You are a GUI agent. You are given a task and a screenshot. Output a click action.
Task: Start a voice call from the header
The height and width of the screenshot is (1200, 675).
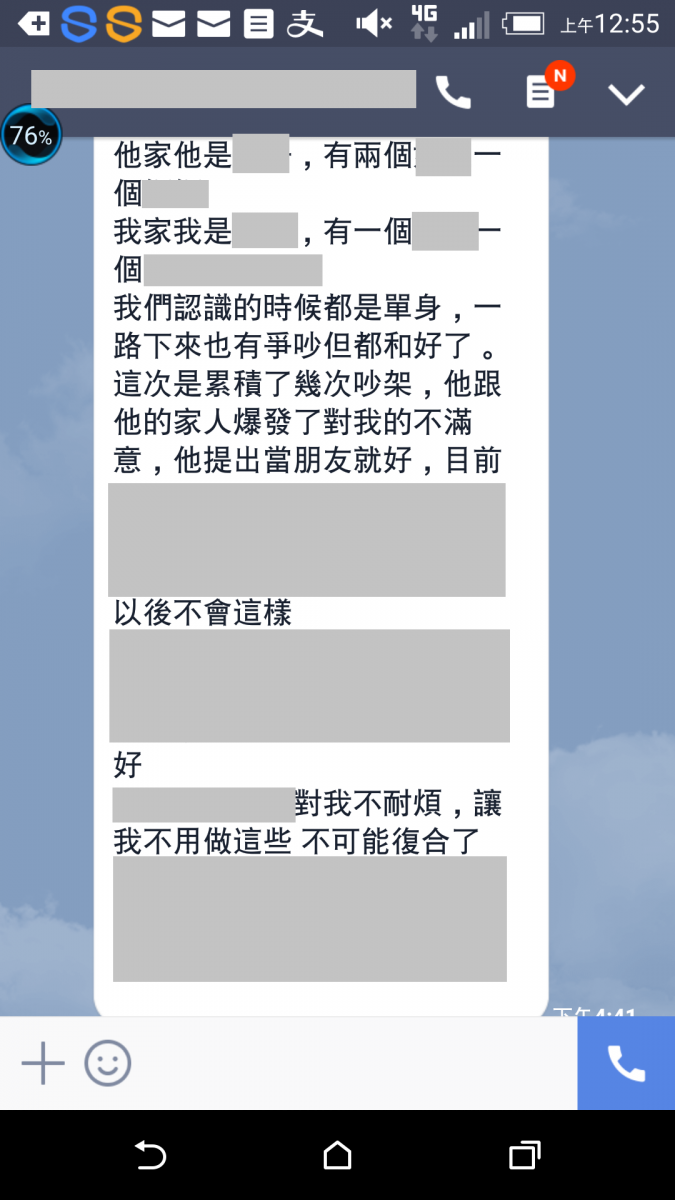(x=453, y=93)
